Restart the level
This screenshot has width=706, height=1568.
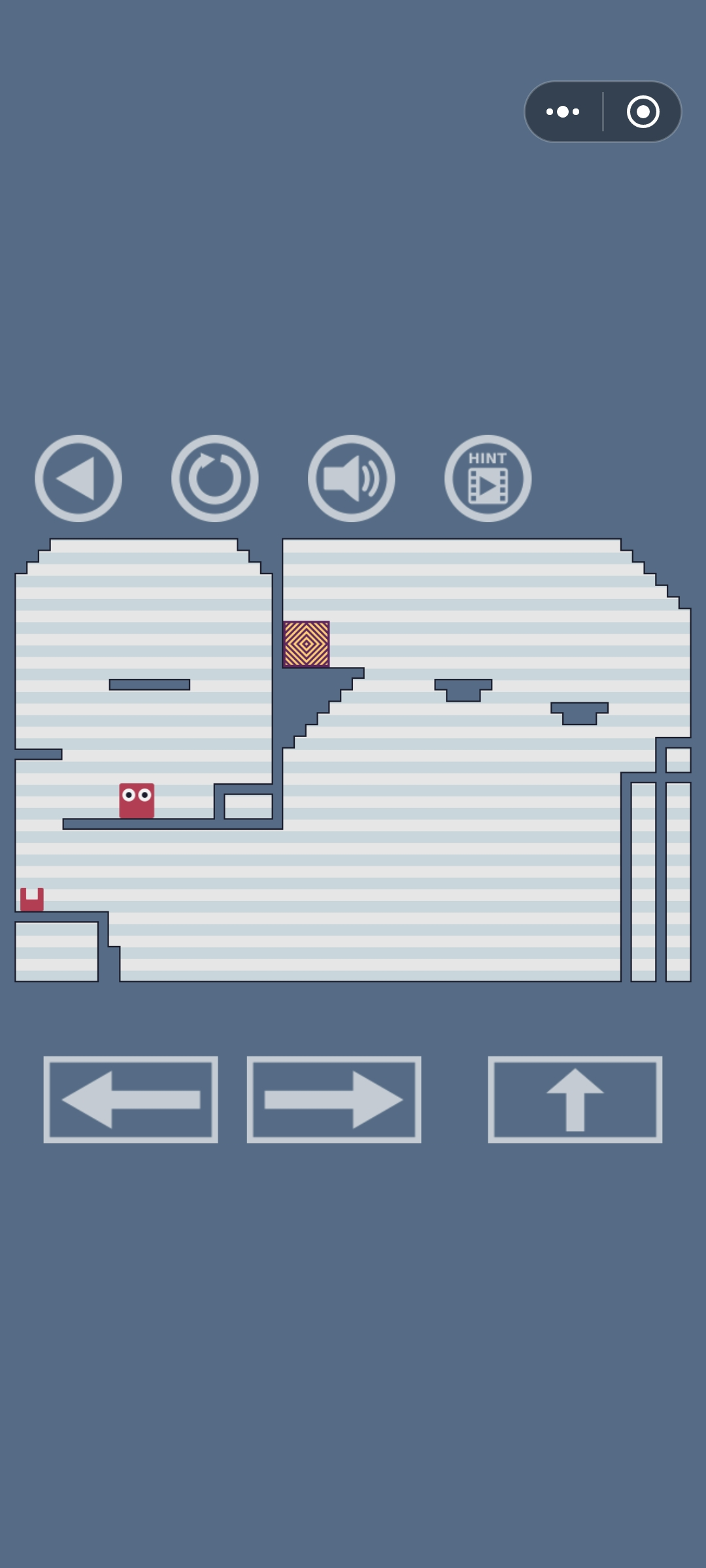(215, 478)
